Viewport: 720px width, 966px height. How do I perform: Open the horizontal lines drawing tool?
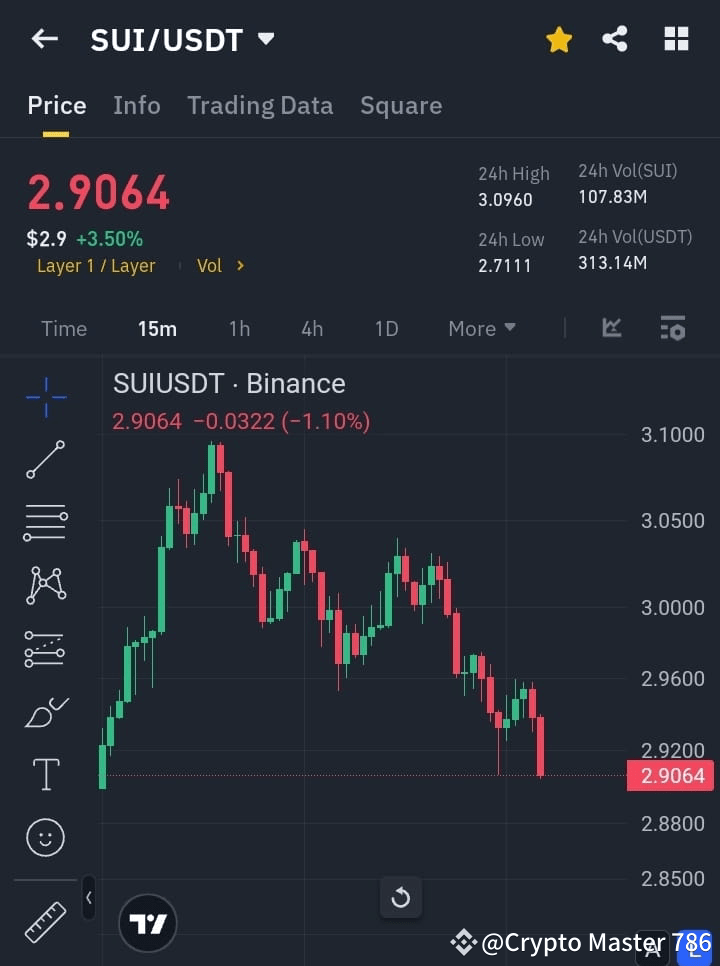45,523
